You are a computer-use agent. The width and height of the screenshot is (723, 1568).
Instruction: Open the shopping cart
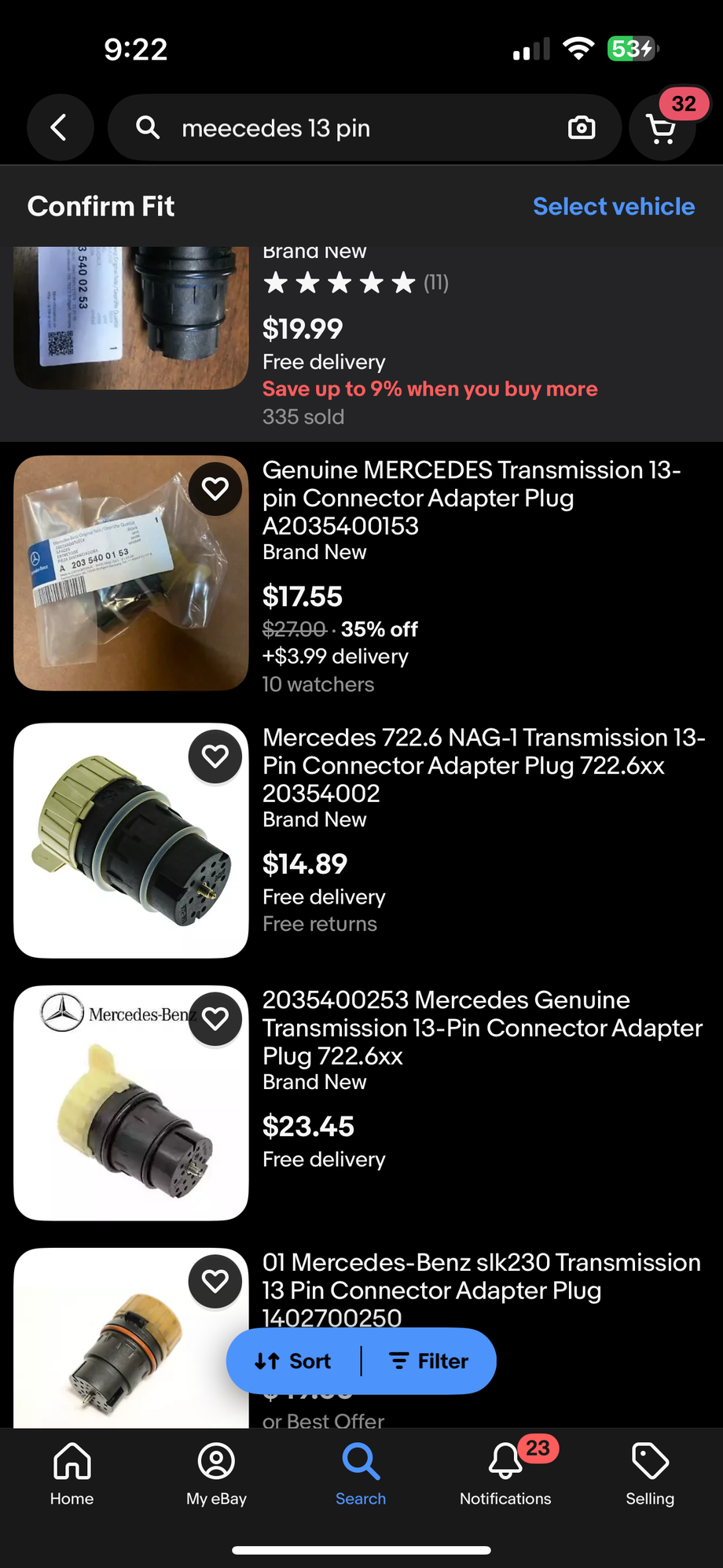(x=662, y=127)
